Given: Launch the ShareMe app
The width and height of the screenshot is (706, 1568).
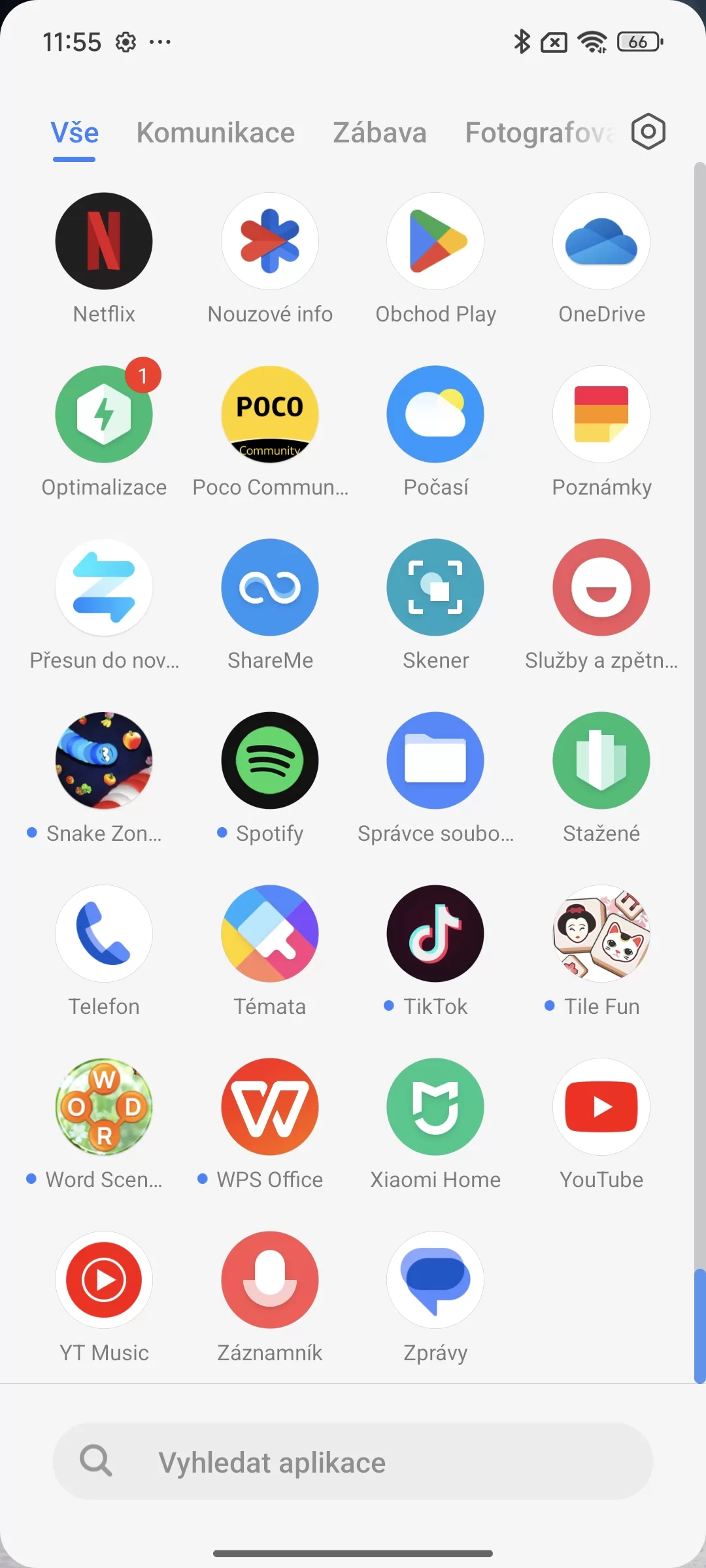Looking at the screenshot, I should coord(270,587).
